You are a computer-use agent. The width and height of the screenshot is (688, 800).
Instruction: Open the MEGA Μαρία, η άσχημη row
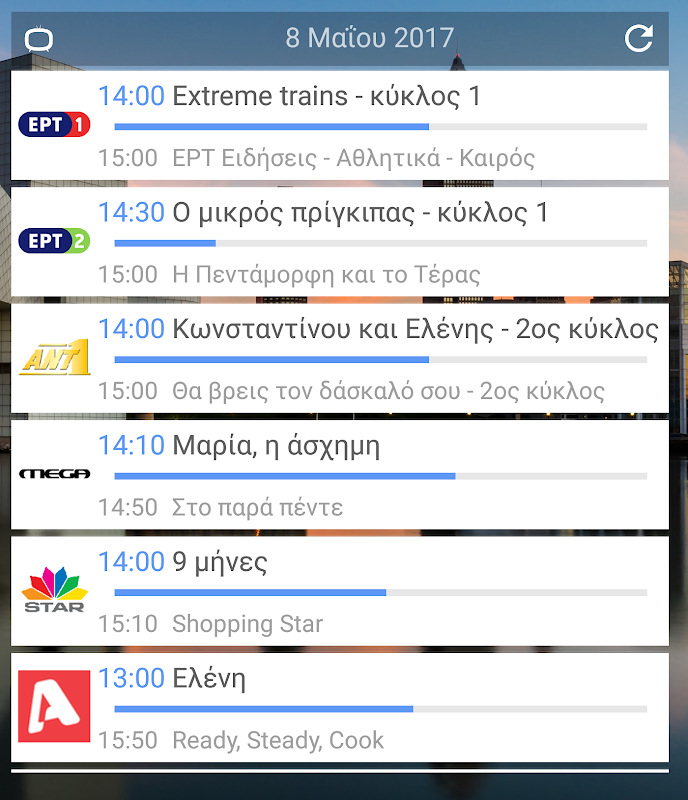click(x=340, y=474)
